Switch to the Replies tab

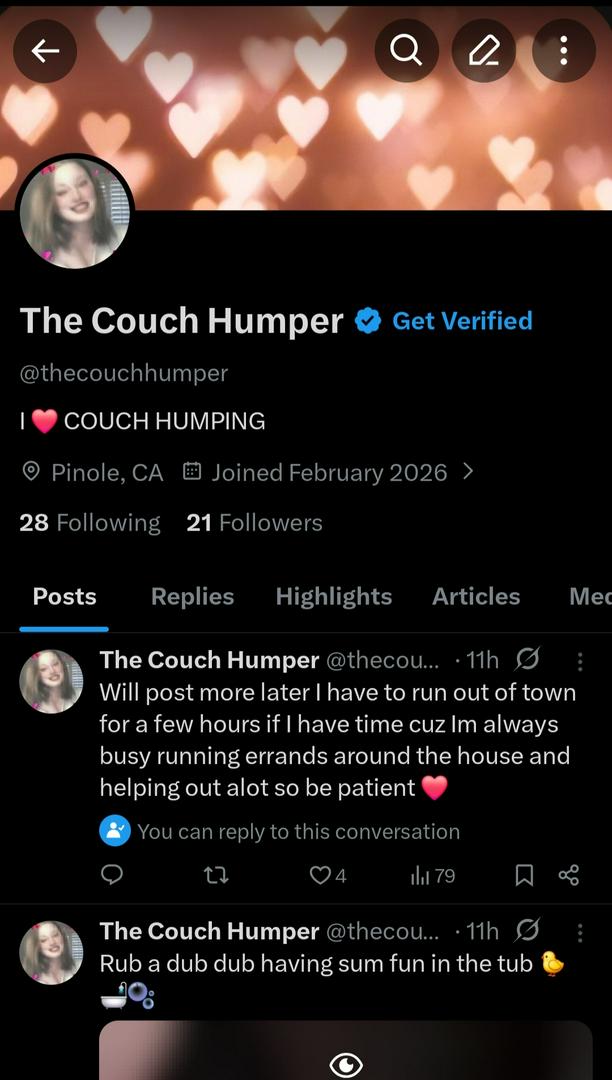[x=192, y=597]
